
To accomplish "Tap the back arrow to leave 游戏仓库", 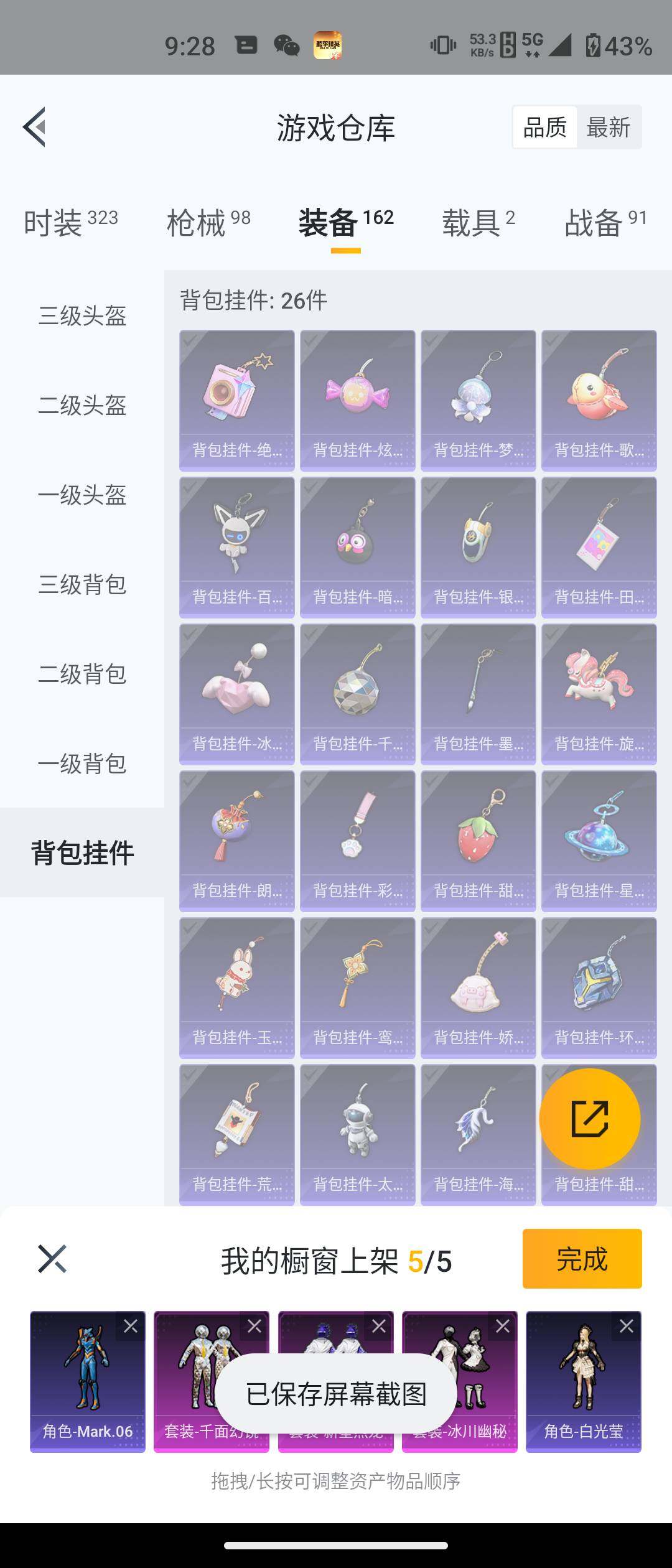I will click(x=35, y=126).
